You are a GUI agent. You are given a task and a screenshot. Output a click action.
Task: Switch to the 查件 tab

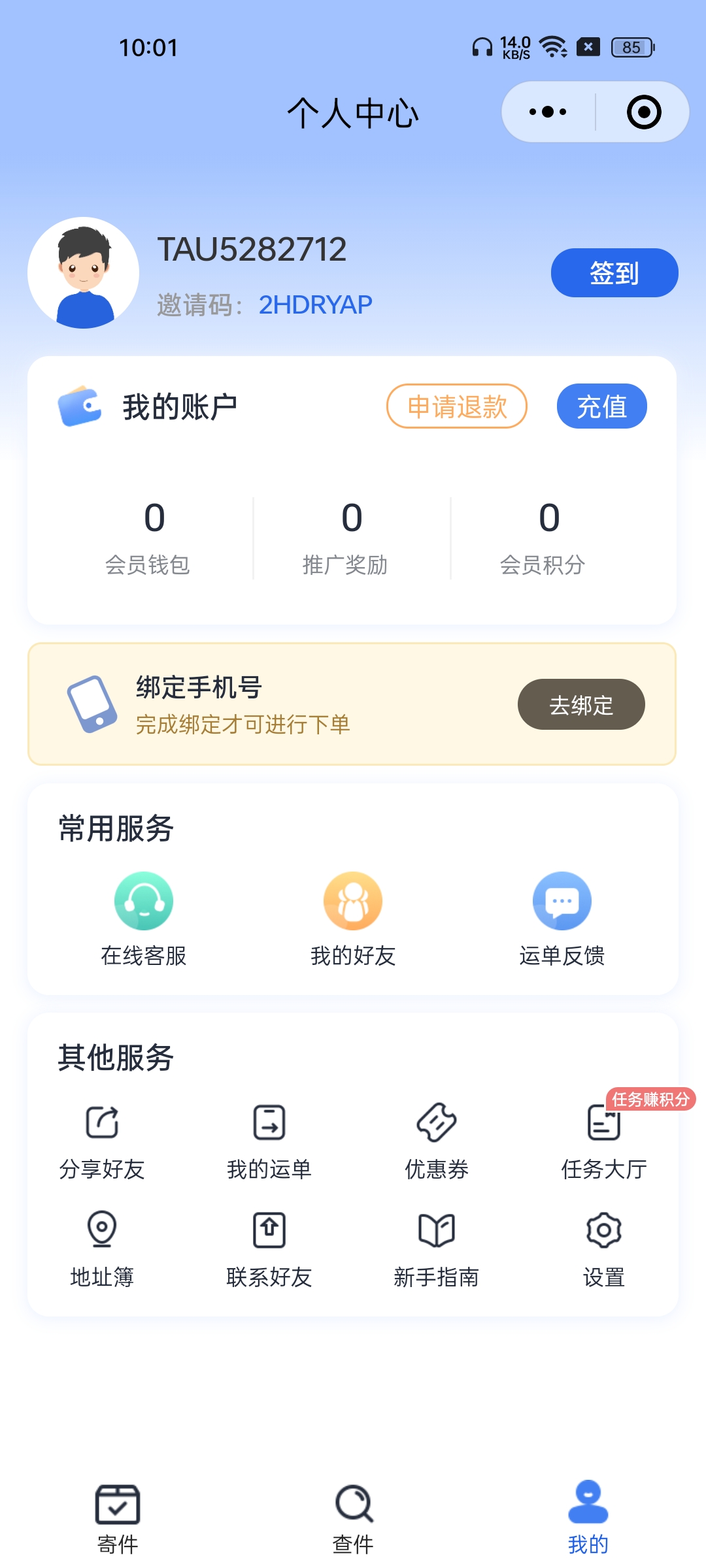tap(353, 1509)
